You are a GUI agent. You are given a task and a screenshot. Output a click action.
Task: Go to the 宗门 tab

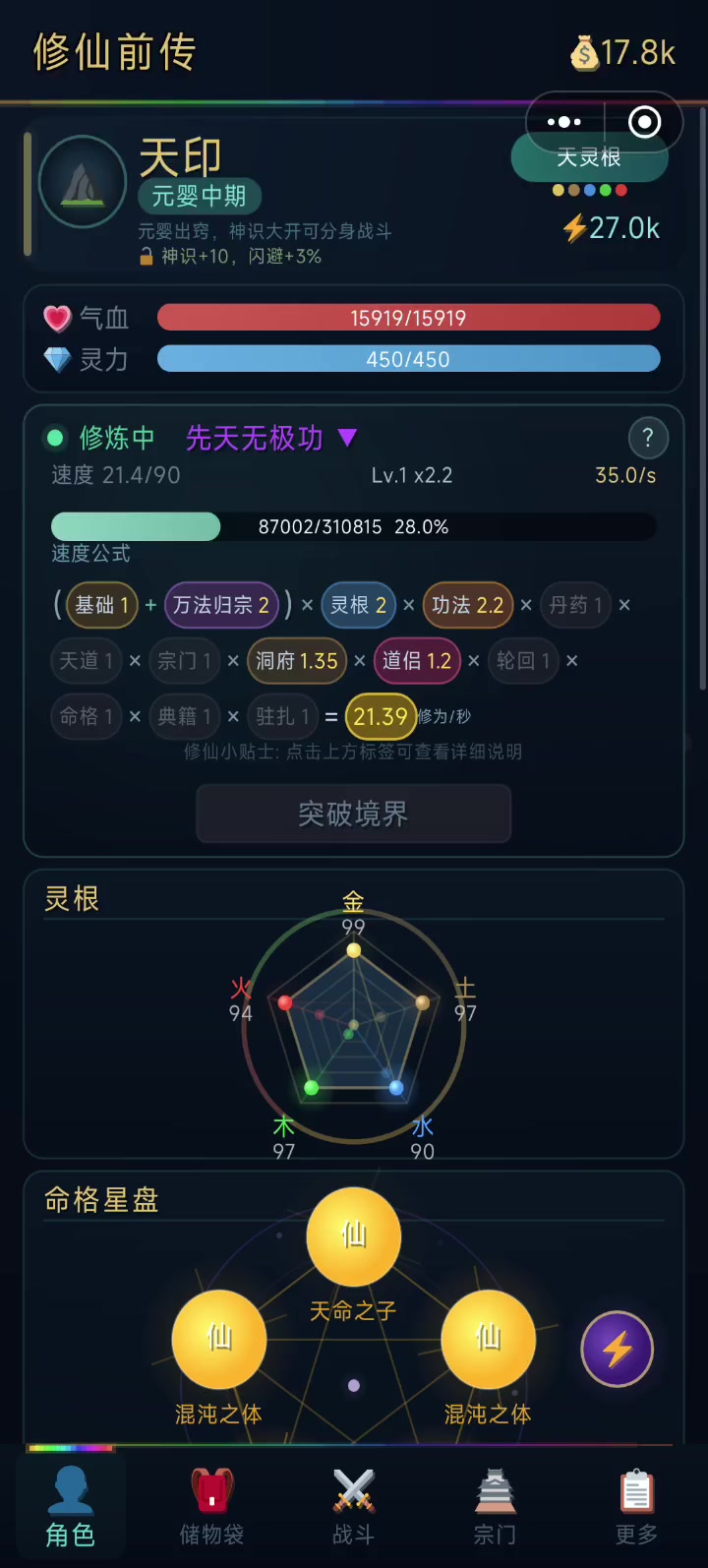495,1506
